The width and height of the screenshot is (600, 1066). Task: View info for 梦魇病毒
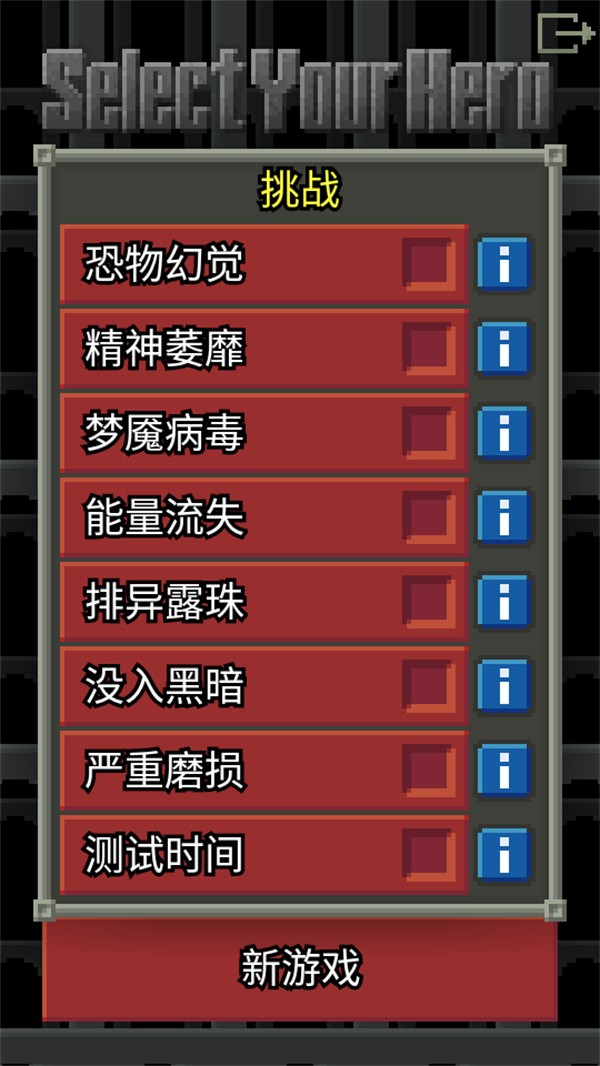pyautogui.click(x=503, y=433)
